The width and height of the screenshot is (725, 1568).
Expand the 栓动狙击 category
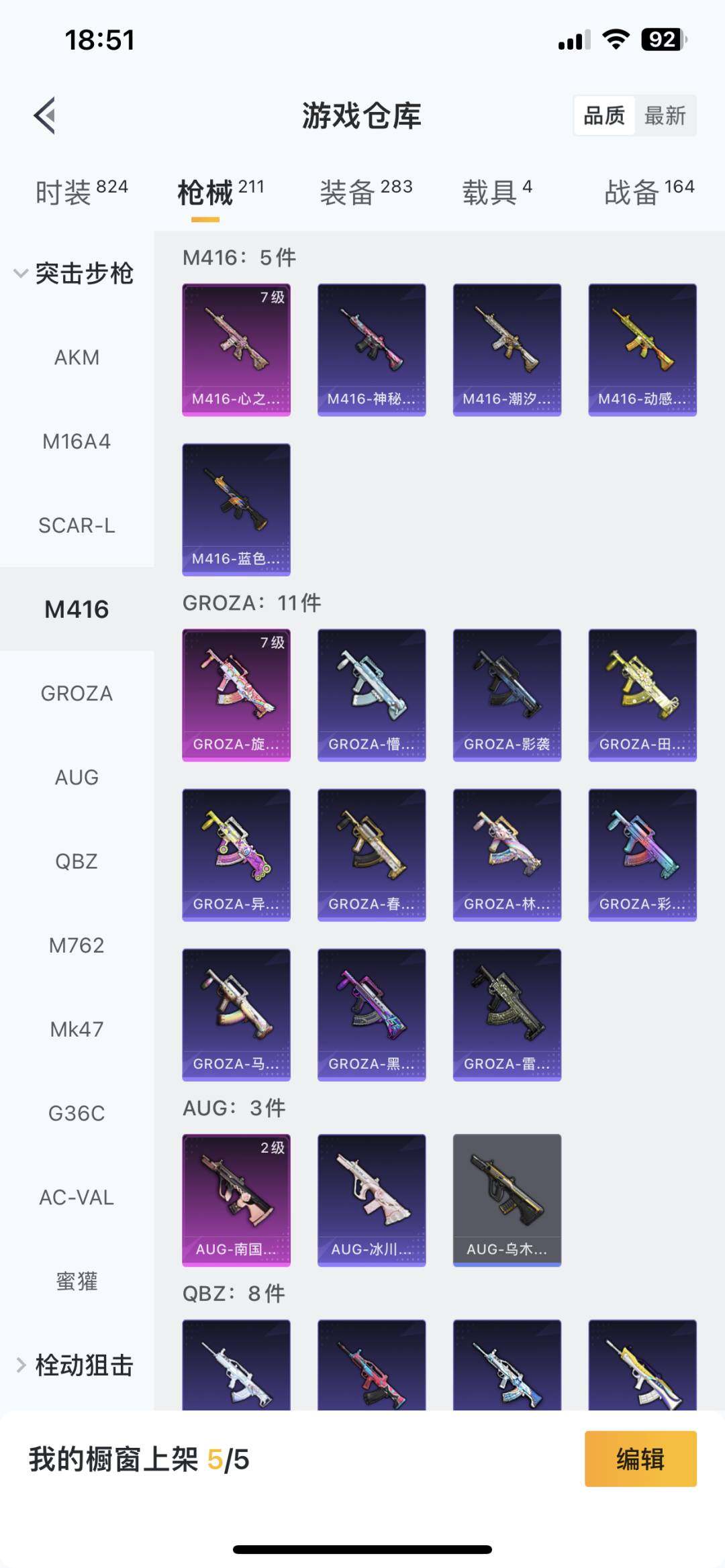[x=75, y=1365]
